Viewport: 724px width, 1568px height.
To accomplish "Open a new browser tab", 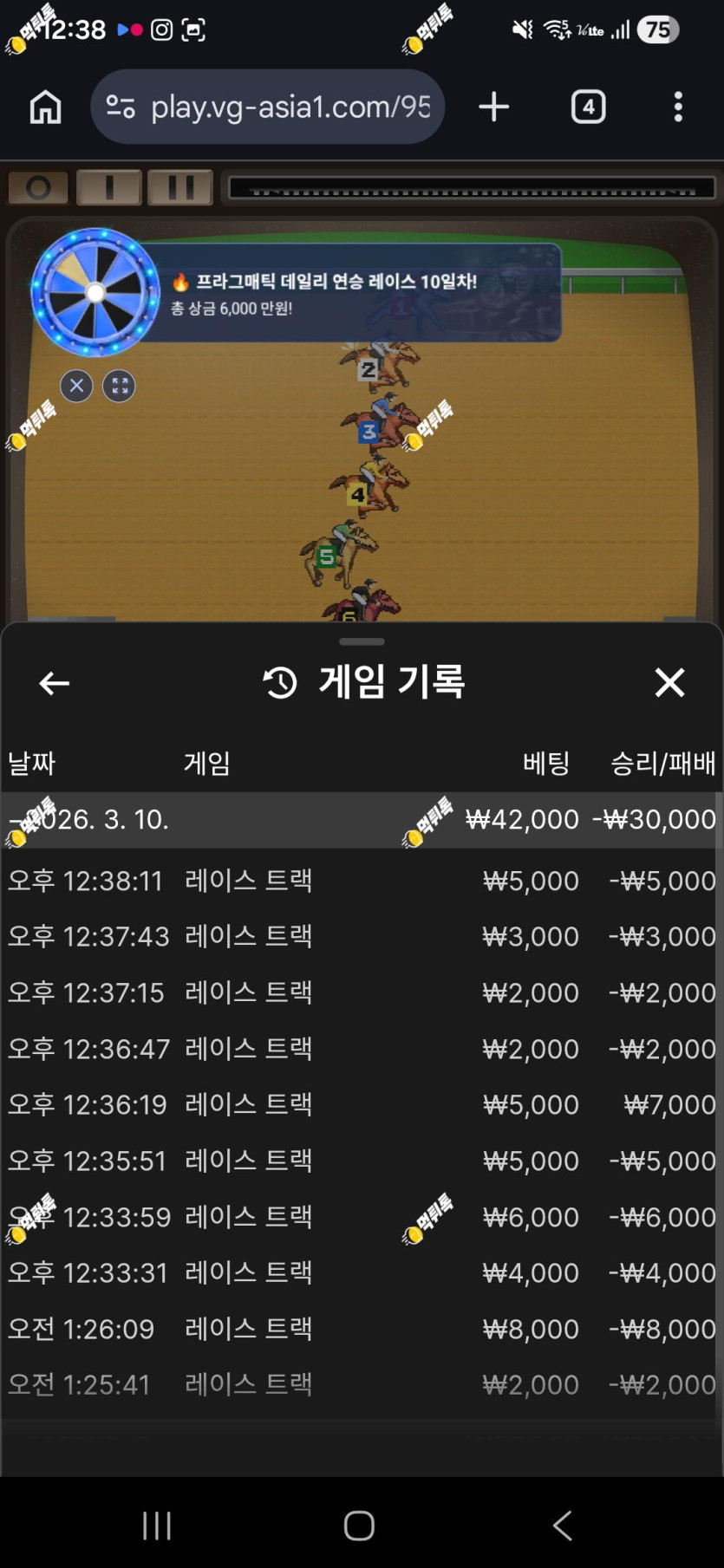I will click(x=493, y=107).
